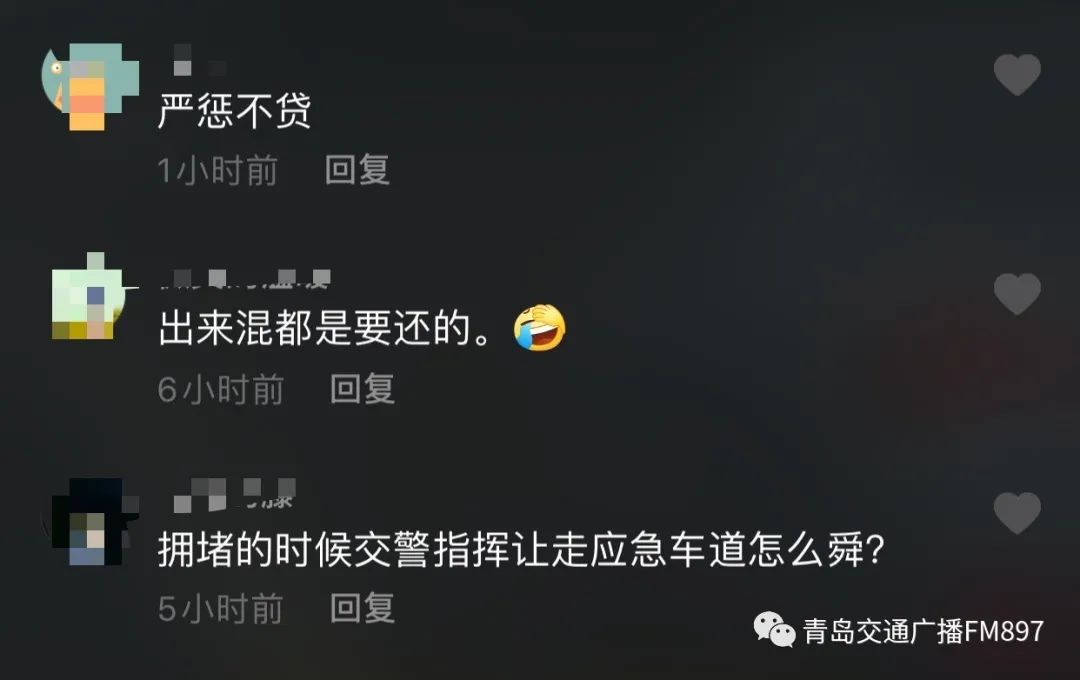Like the comment about 应急车道
Image resolution: width=1080 pixels, height=680 pixels.
(x=1017, y=513)
